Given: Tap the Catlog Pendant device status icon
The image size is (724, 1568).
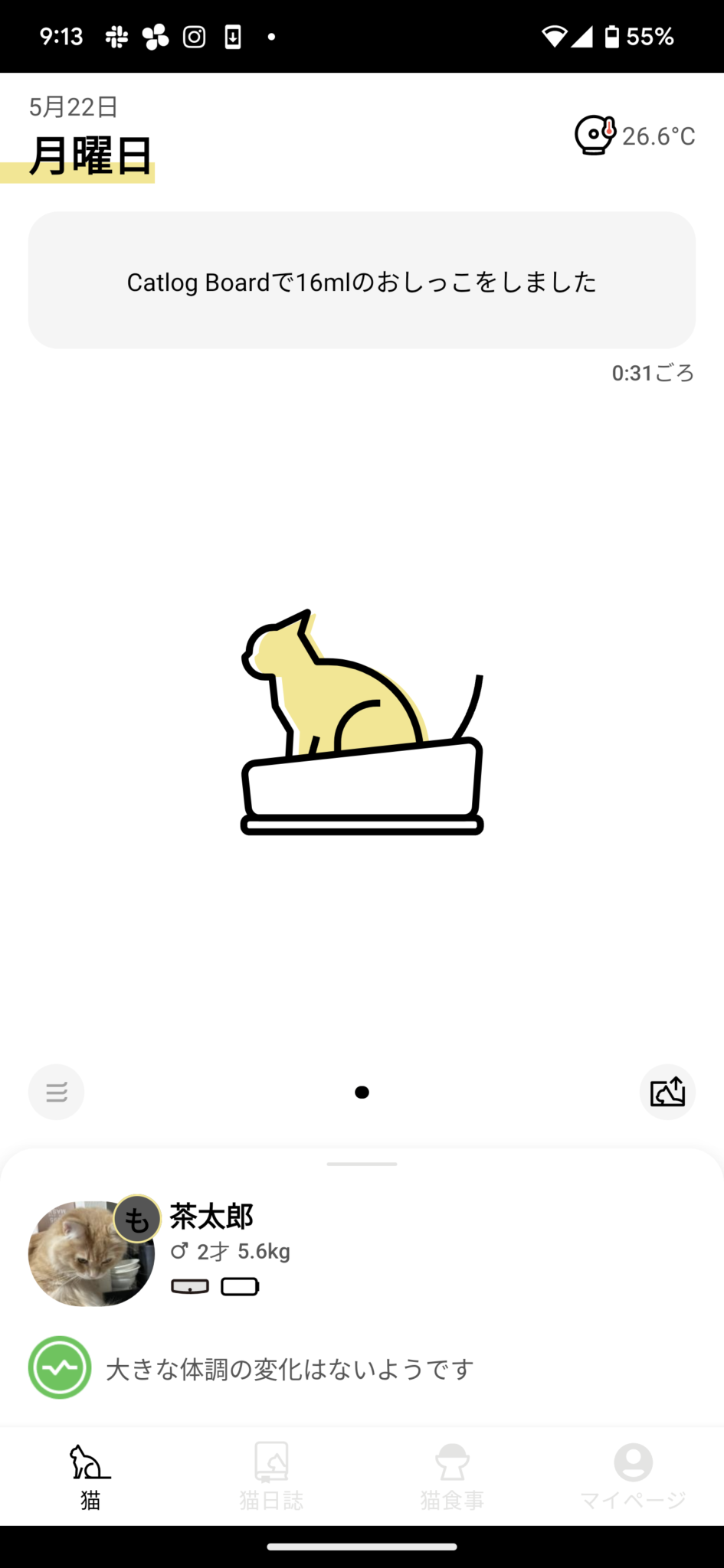Looking at the screenshot, I should pos(240,1286).
